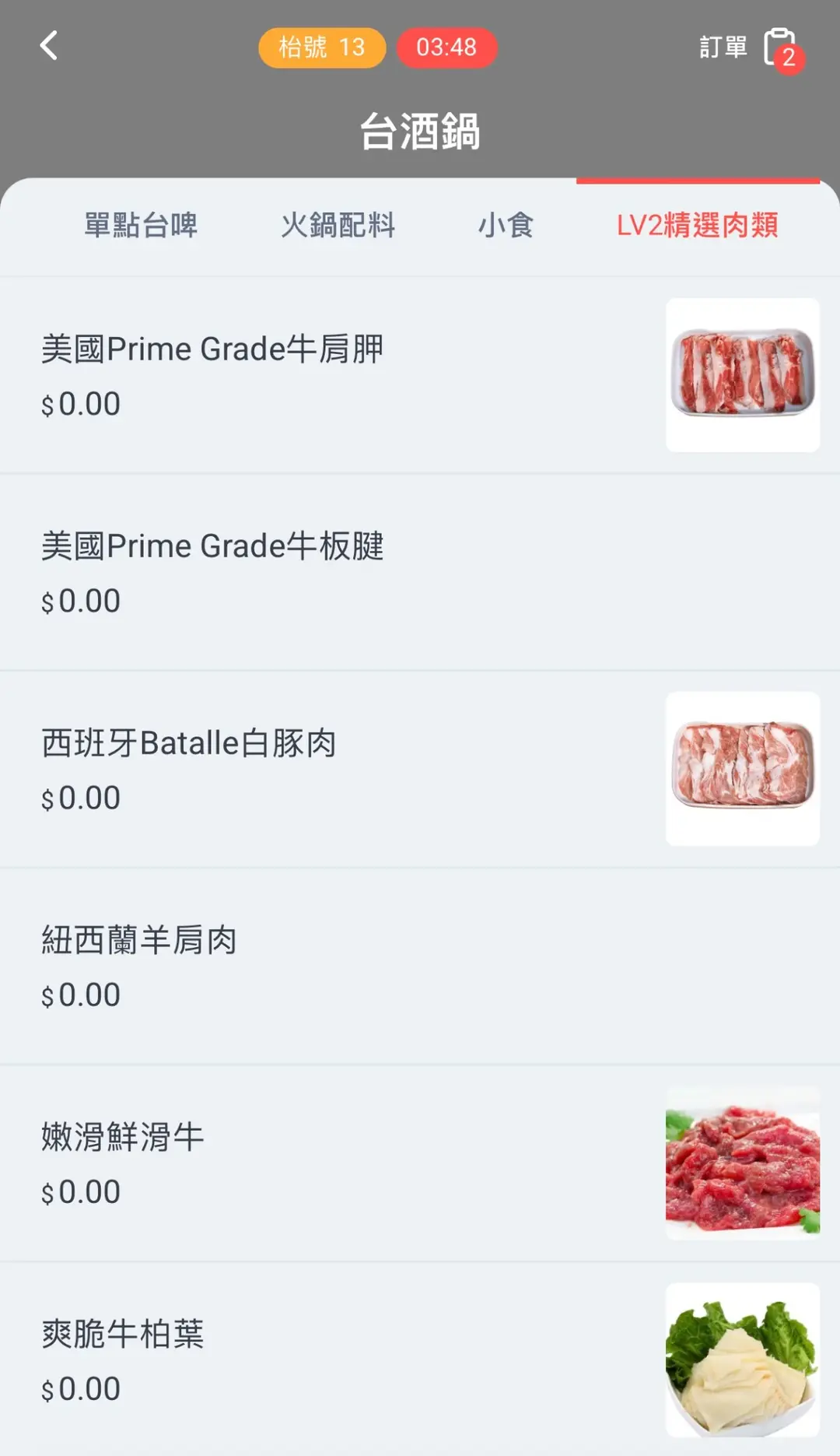Go back using the top-left arrow
The height and width of the screenshot is (1456, 840).
coord(49,46)
